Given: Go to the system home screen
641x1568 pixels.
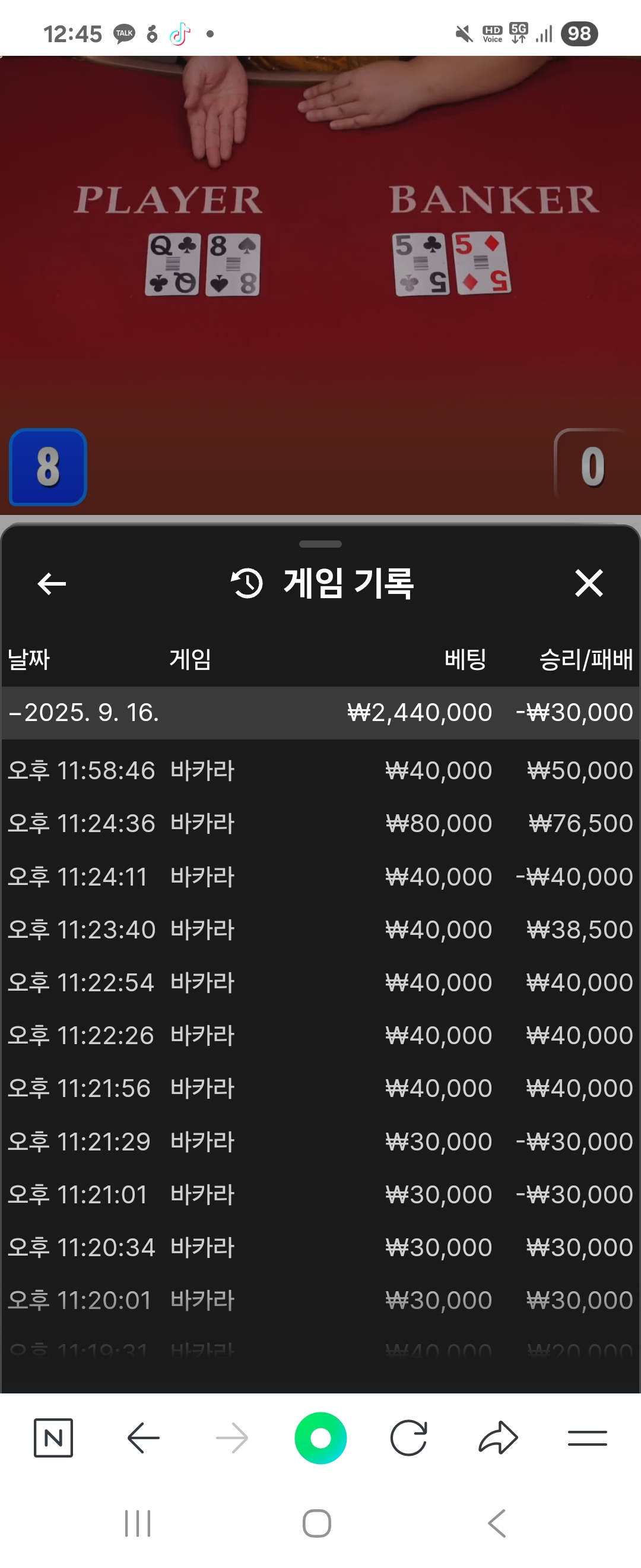Looking at the screenshot, I should coord(317,1523).
